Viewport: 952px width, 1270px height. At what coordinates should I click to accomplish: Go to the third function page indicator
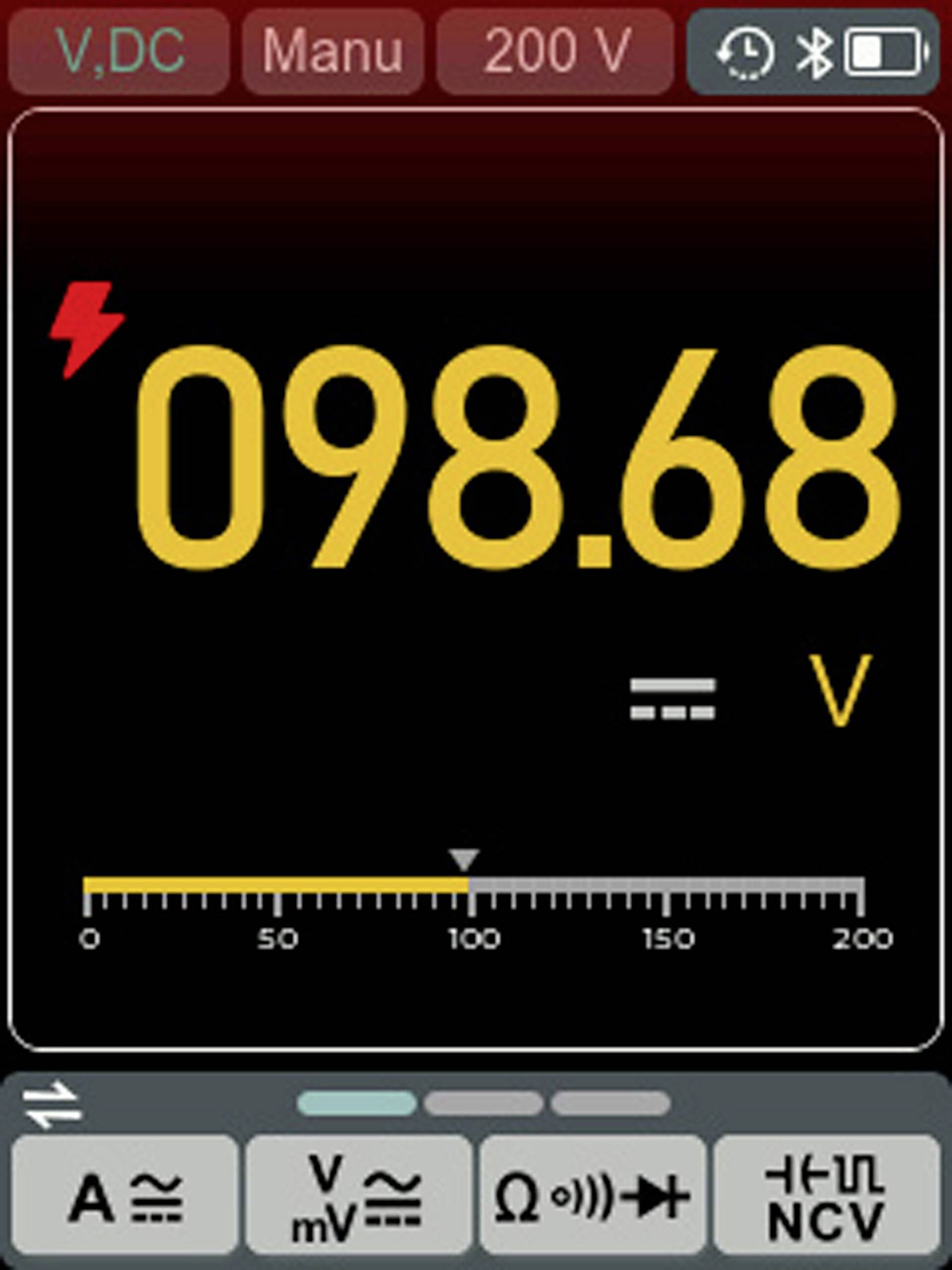[x=610, y=1104]
